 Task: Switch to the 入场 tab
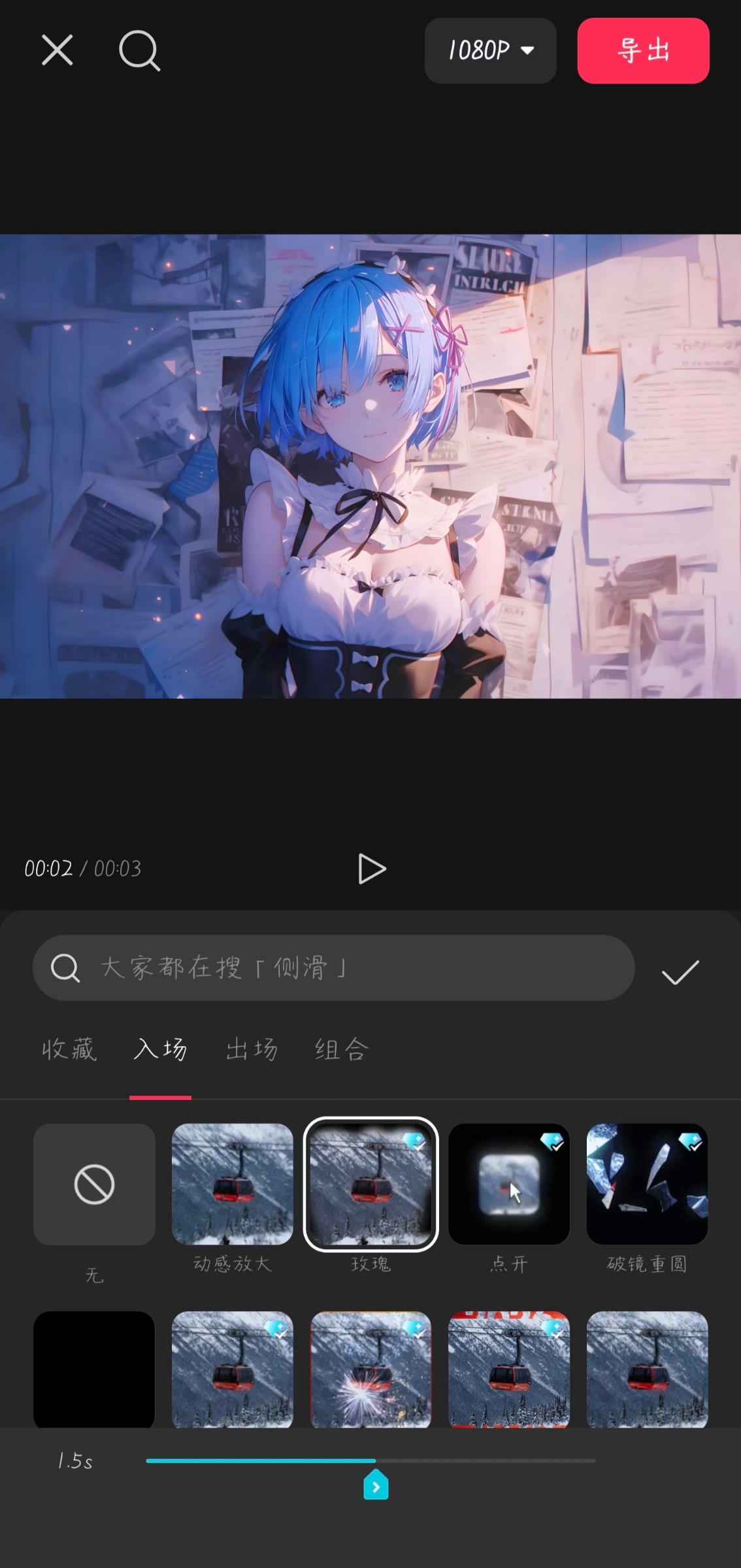pos(160,1049)
